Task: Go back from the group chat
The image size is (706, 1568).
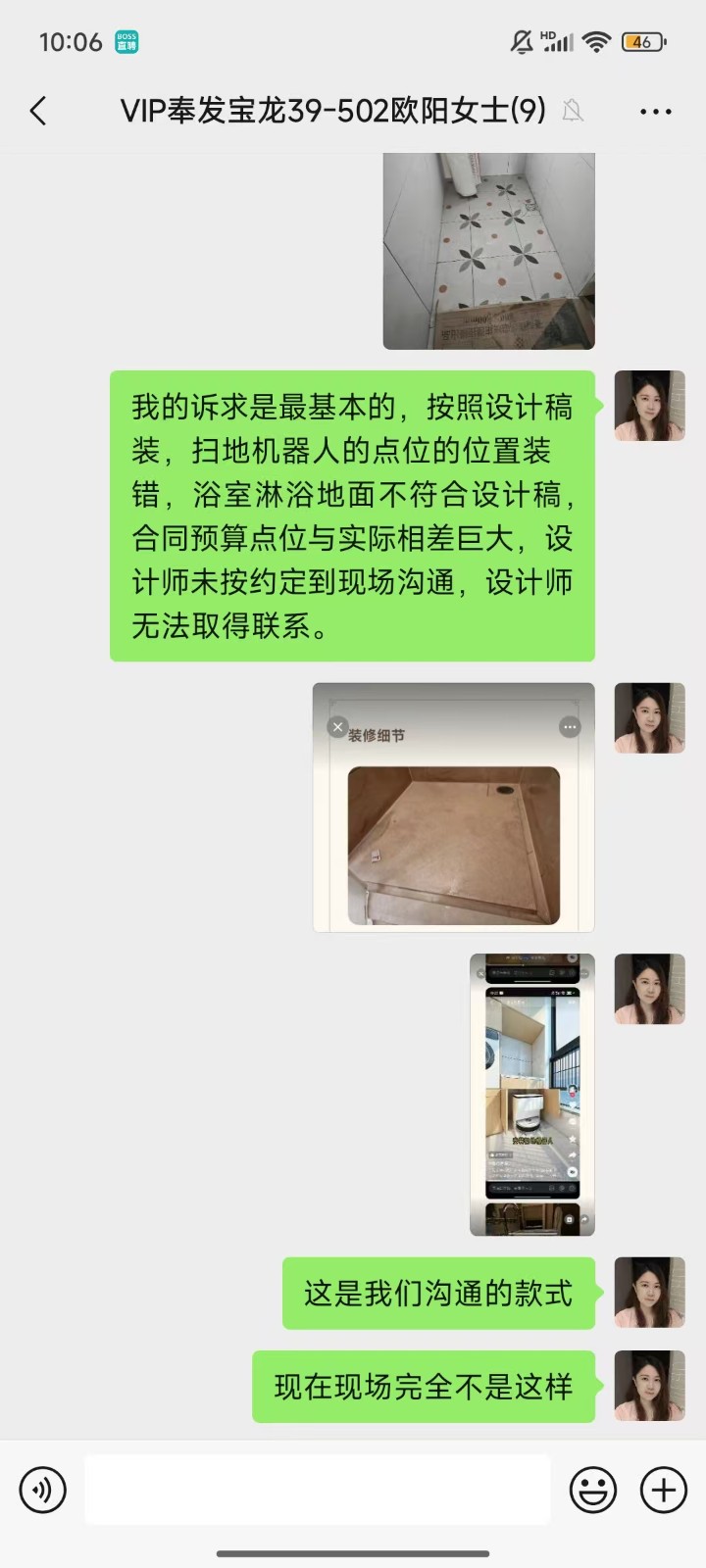Action: 39,111
